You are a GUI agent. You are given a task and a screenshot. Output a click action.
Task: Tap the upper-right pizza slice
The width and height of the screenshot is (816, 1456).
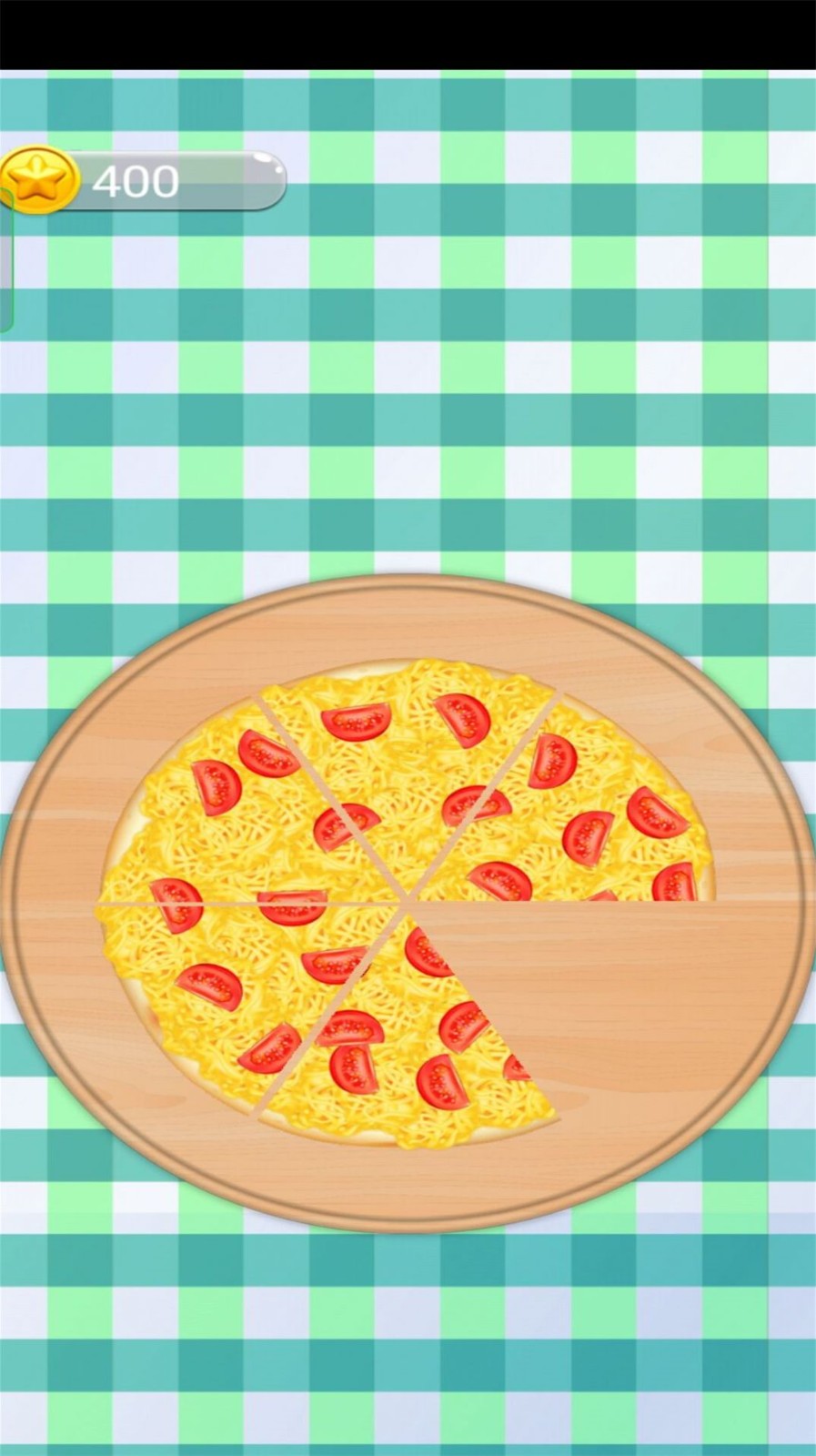pos(582,819)
